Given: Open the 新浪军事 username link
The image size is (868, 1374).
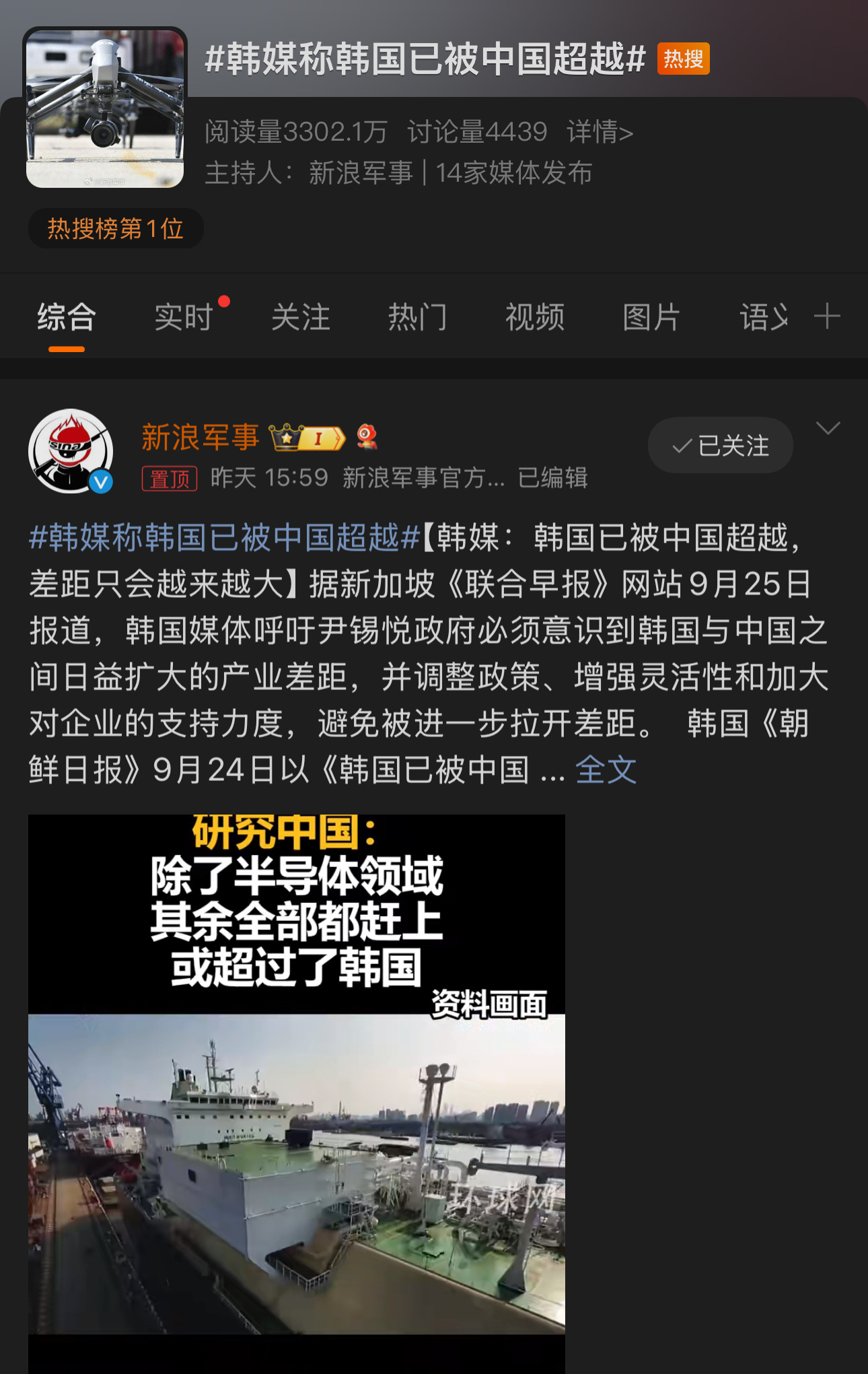Looking at the screenshot, I should click(x=200, y=438).
